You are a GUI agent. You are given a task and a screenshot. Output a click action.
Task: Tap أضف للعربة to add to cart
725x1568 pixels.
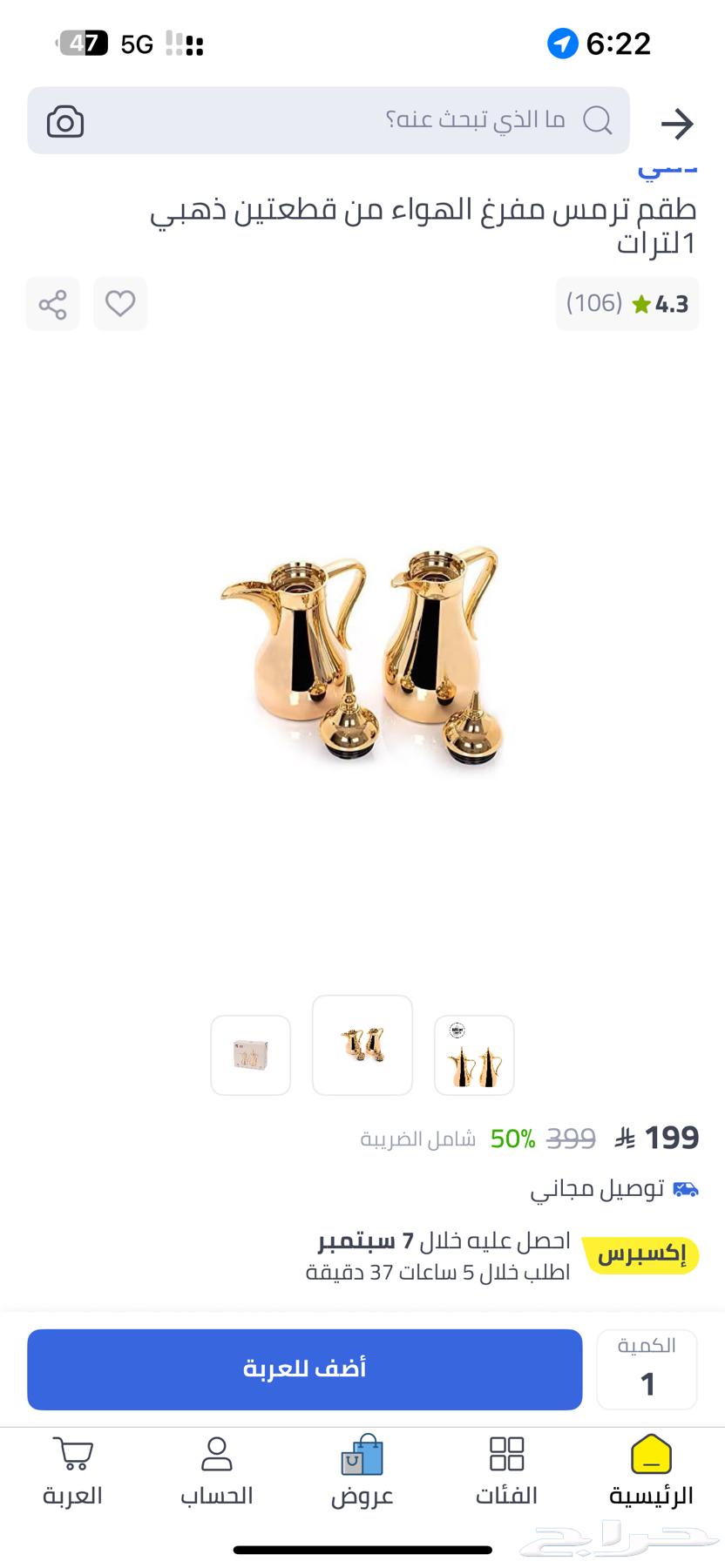tap(304, 1369)
